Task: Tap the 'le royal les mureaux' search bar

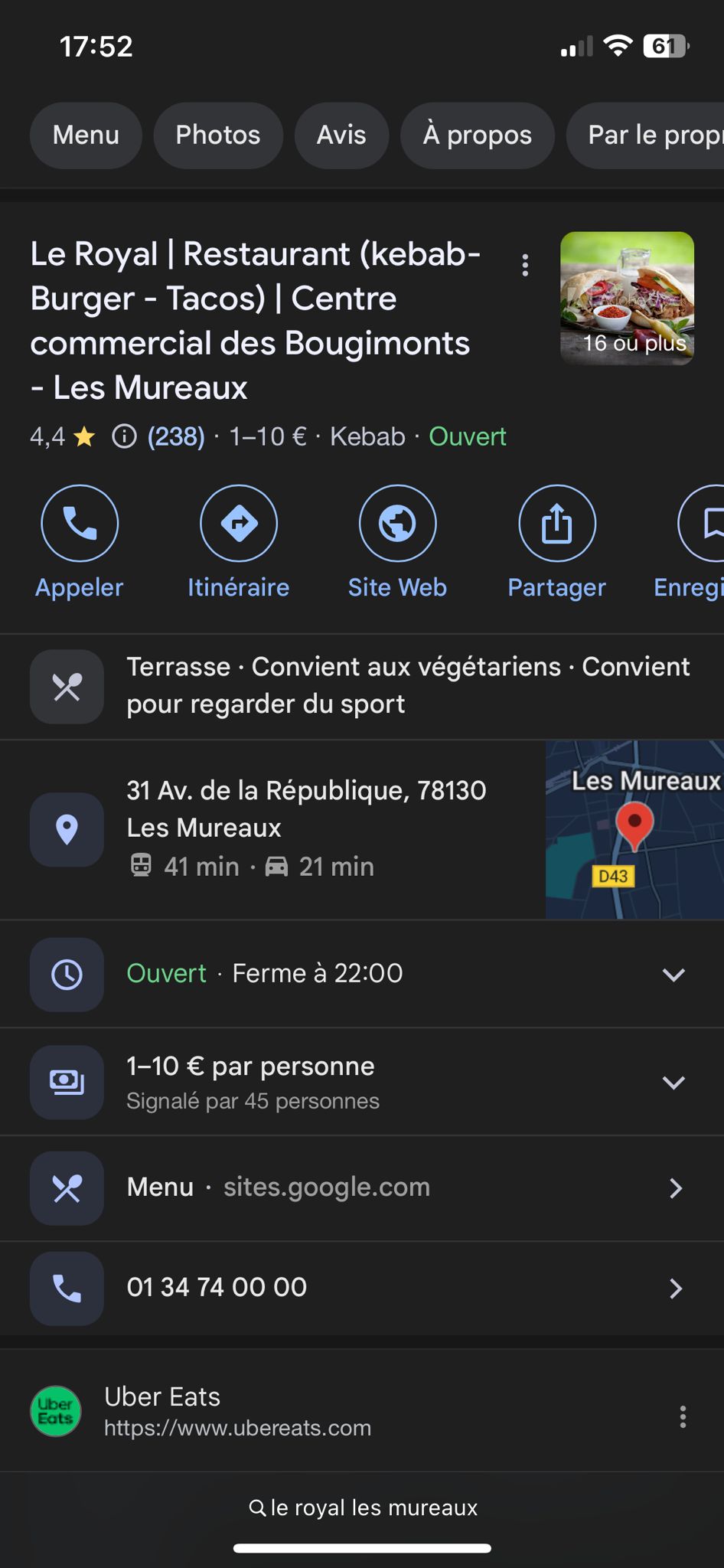Action: [x=363, y=1508]
